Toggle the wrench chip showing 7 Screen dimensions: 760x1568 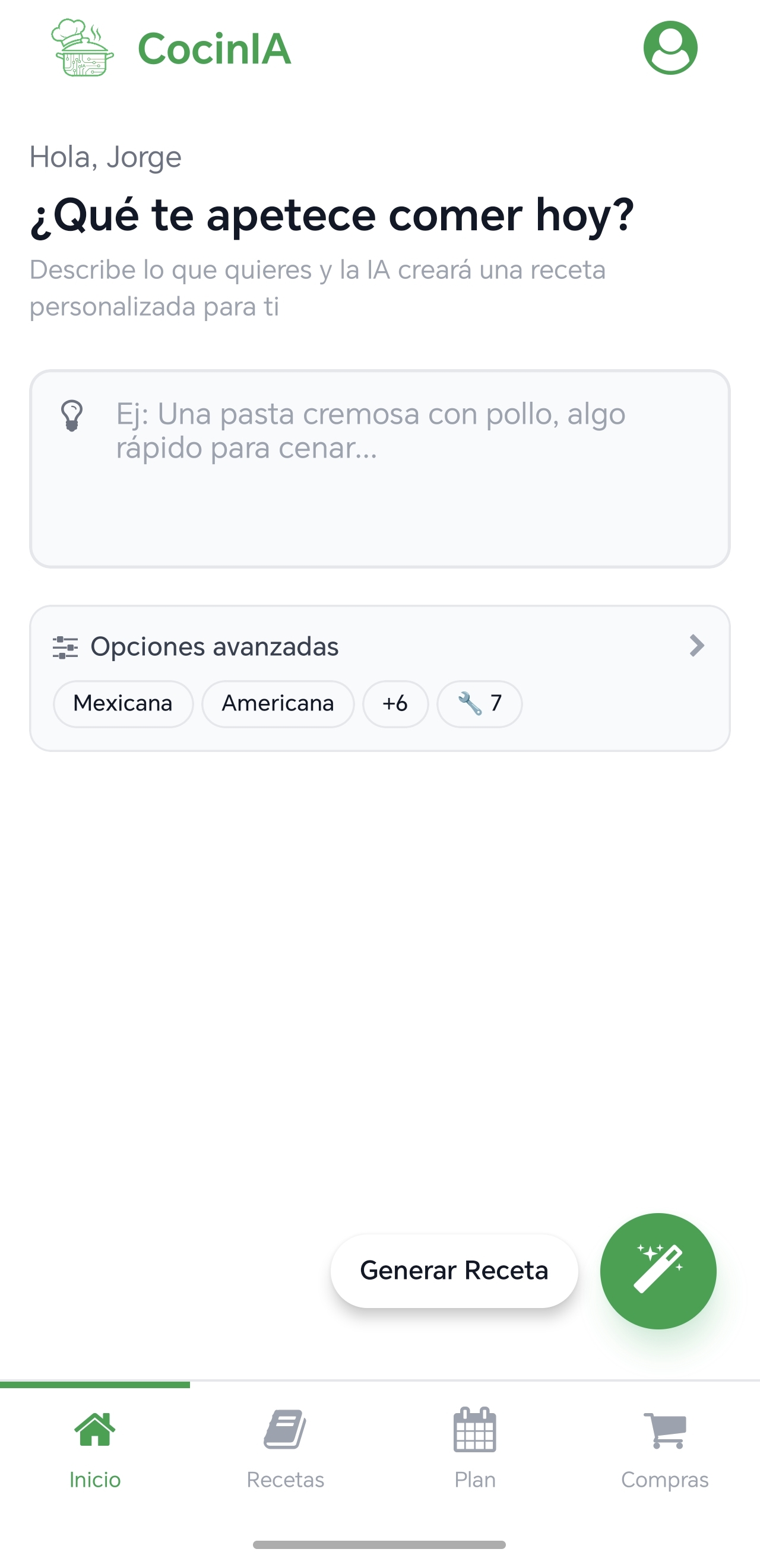pyautogui.click(x=479, y=704)
